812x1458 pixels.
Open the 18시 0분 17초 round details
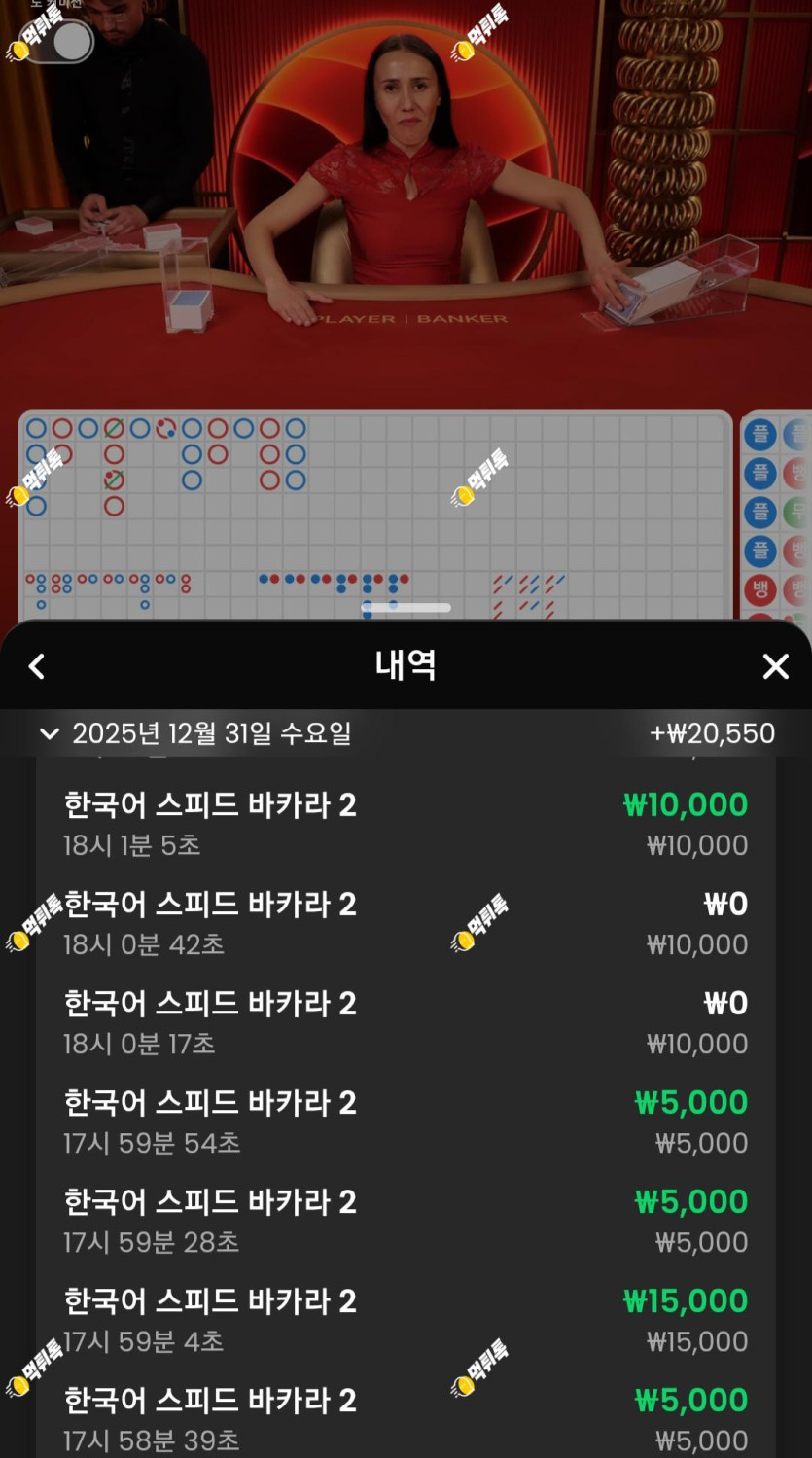pyautogui.click(x=406, y=1022)
